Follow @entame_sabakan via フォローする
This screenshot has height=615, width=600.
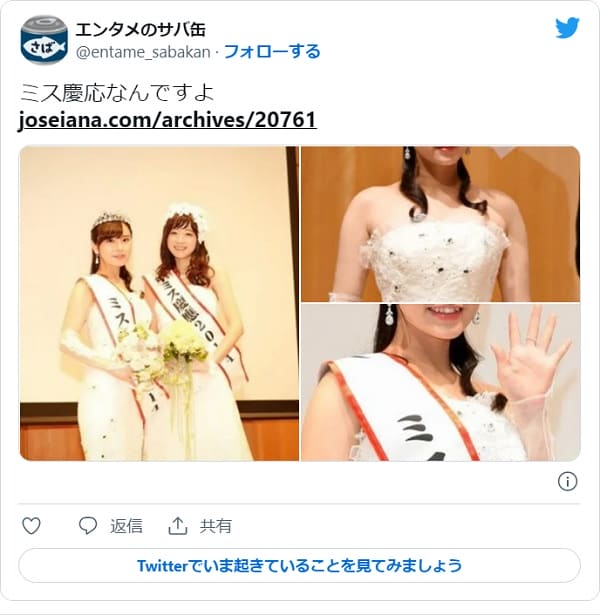(272, 51)
